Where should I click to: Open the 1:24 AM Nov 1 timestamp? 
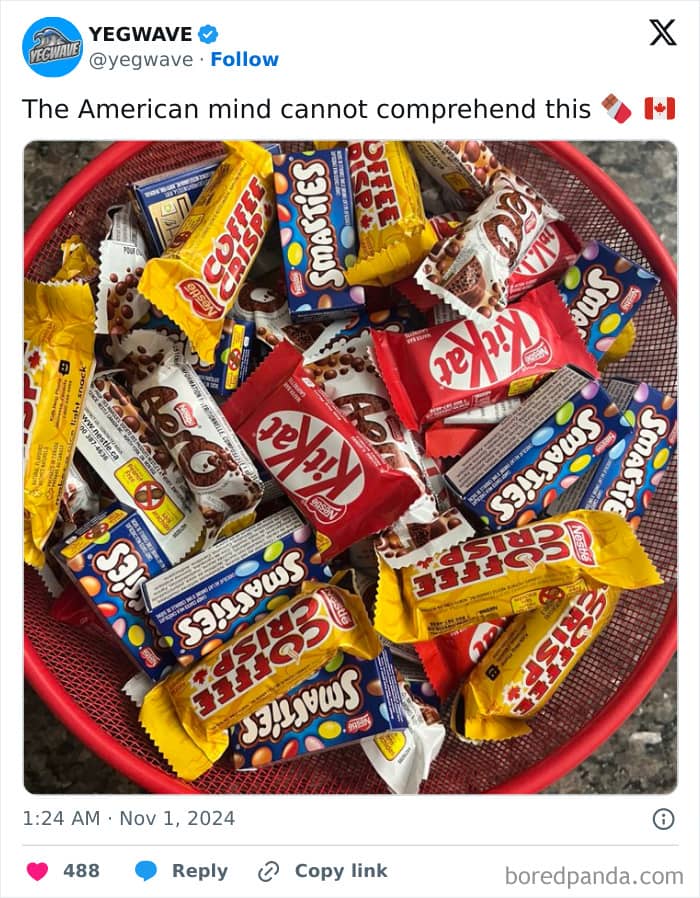pyautogui.click(x=128, y=818)
